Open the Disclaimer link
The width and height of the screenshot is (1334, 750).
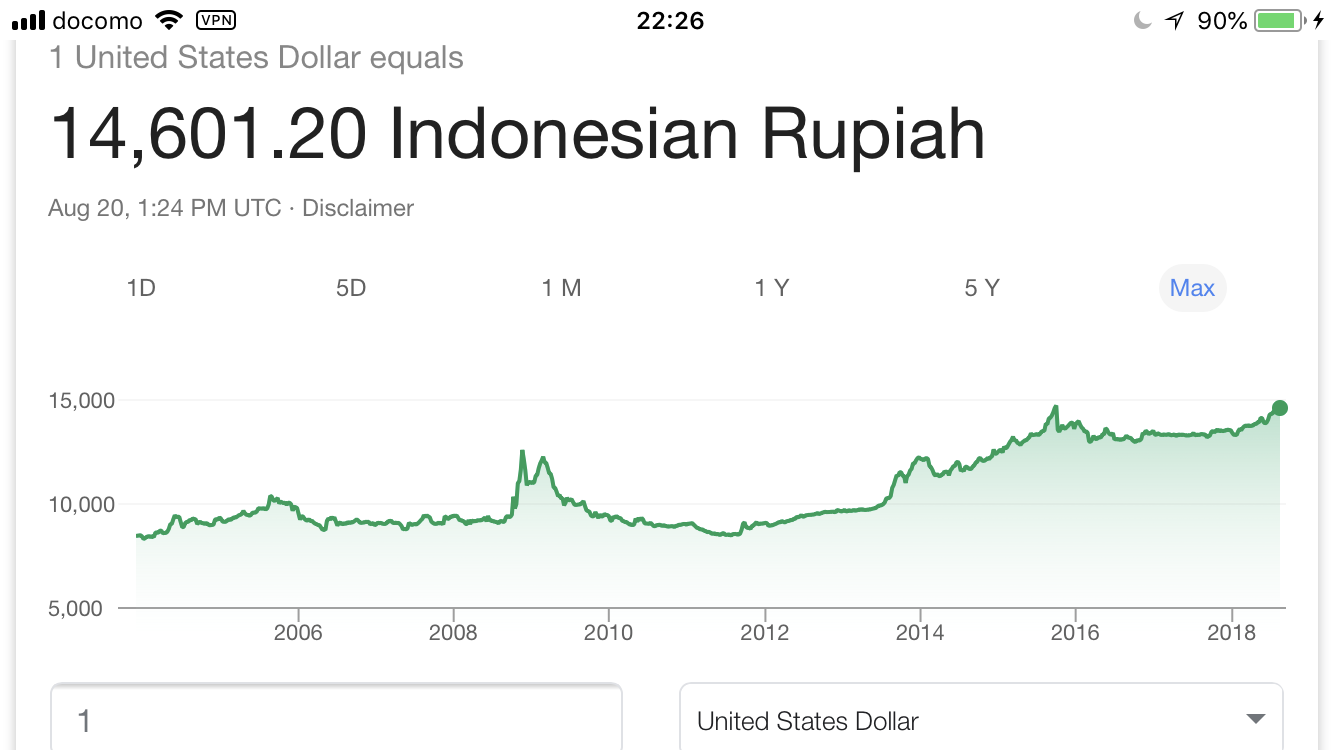(x=358, y=208)
